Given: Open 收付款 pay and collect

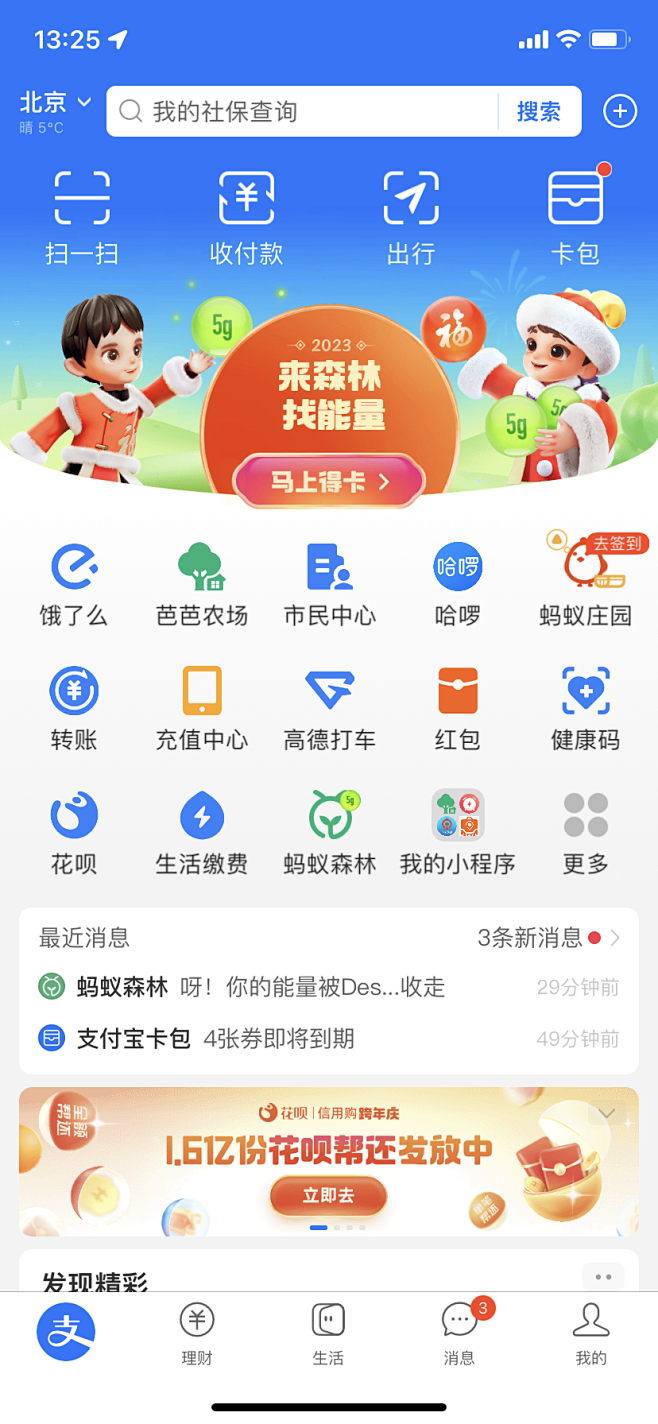Looking at the screenshot, I should click(246, 217).
